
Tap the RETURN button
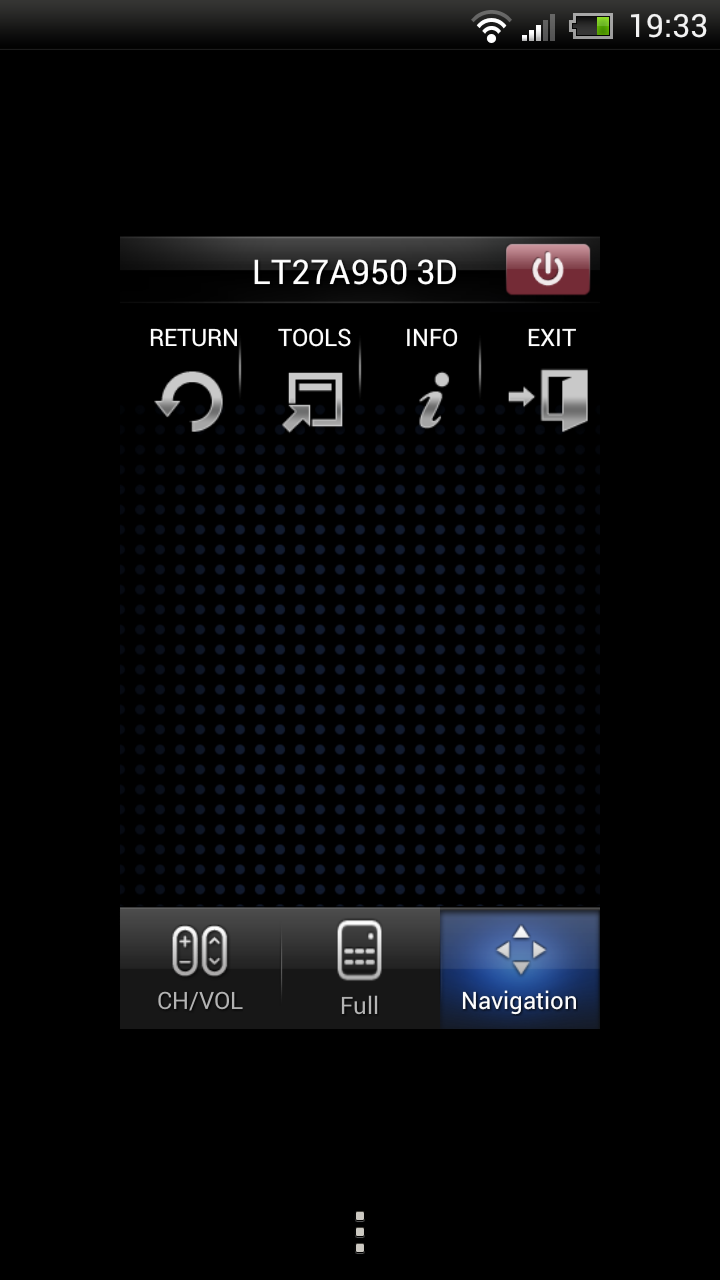189,380
